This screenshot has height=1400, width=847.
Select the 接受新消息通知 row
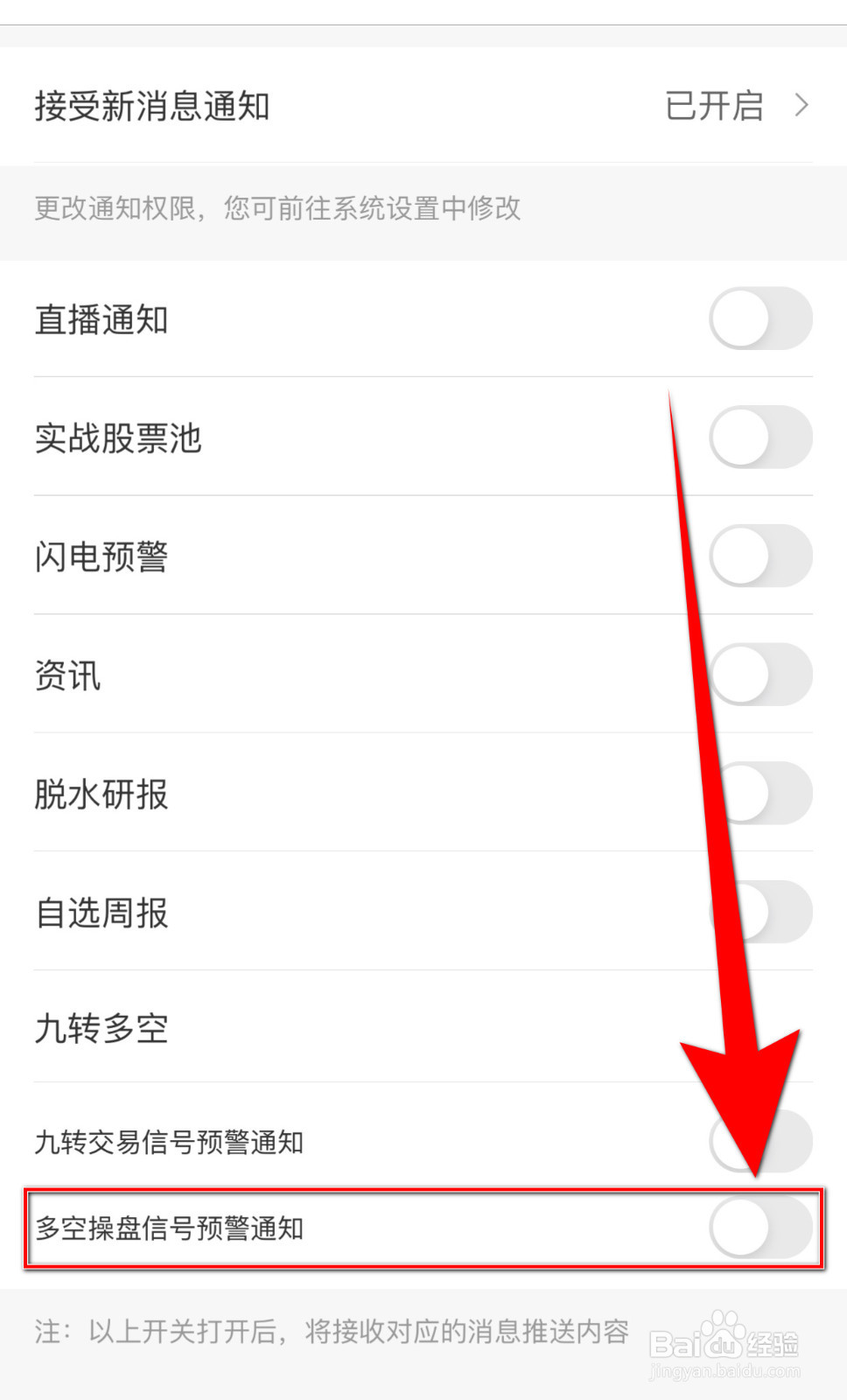(x=153, y=105)
